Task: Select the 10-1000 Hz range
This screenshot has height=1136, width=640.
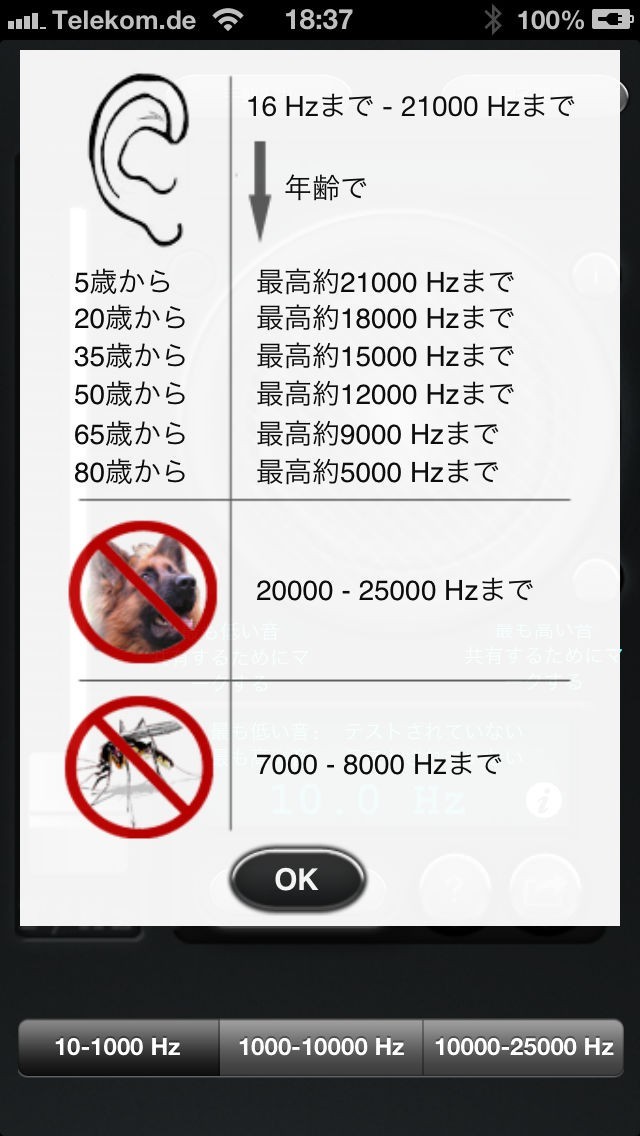Action: 118,1047
